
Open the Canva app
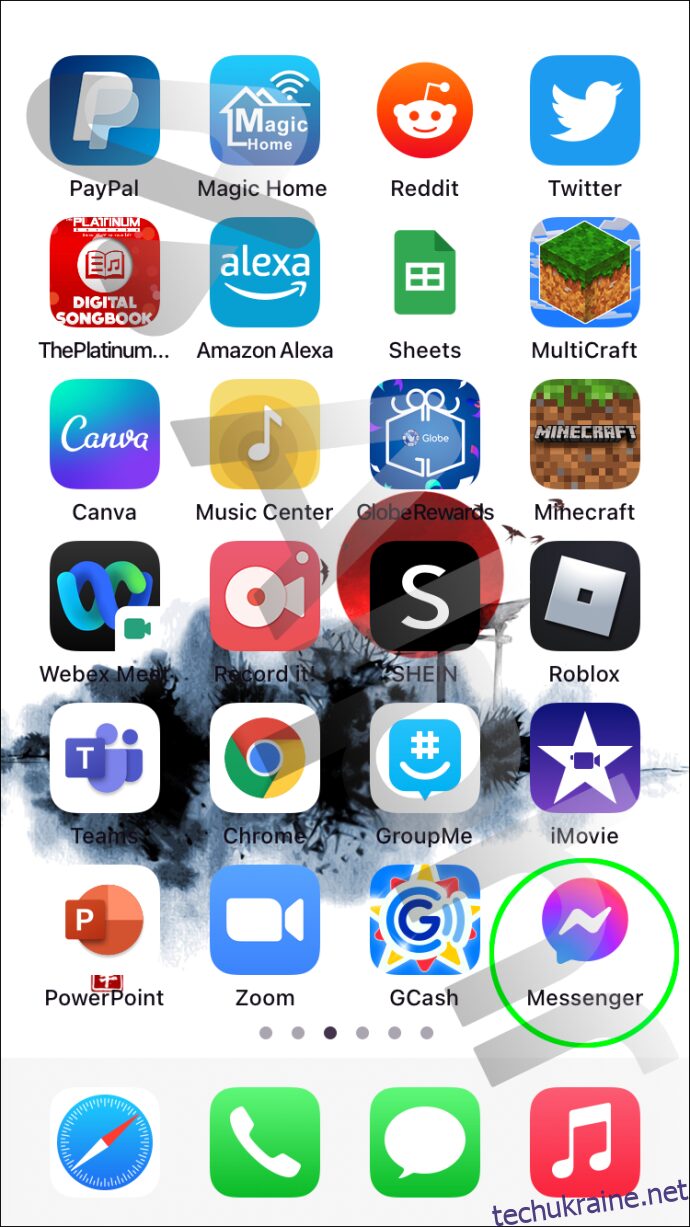point(105,434)
